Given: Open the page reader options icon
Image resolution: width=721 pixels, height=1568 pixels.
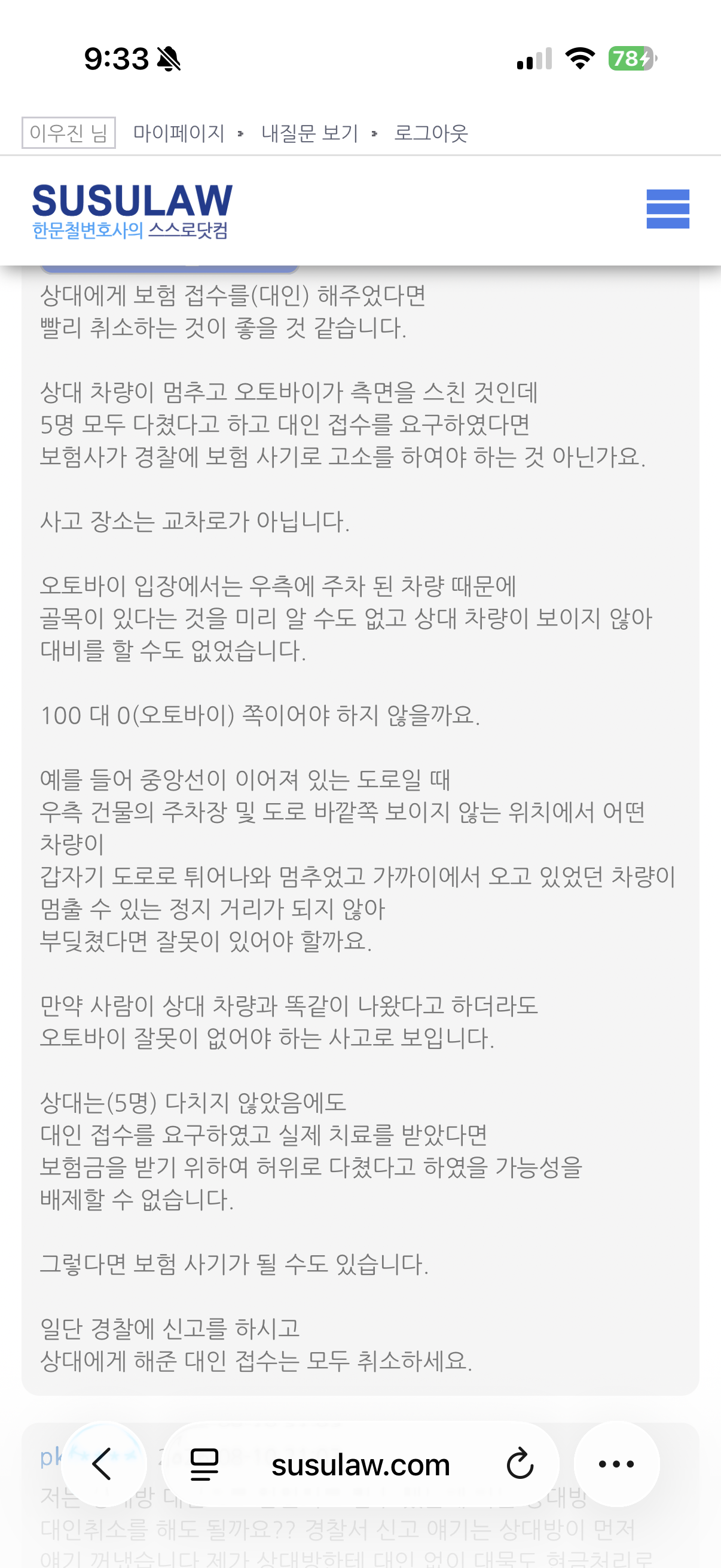Looking at the screenshot, I should point(204,1464).
